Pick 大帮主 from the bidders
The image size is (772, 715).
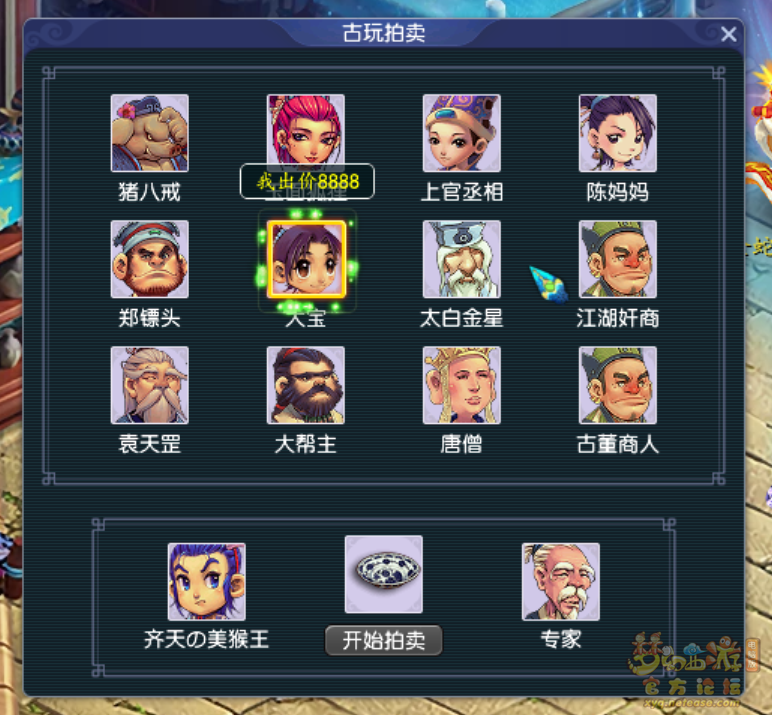[306, 385]
